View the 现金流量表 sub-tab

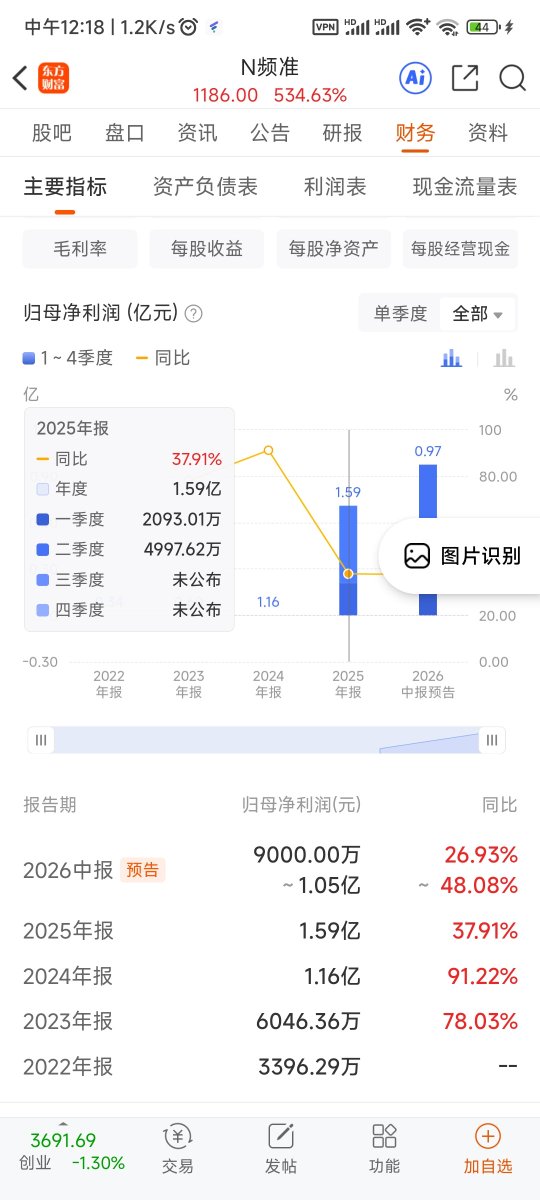point(465,187)
